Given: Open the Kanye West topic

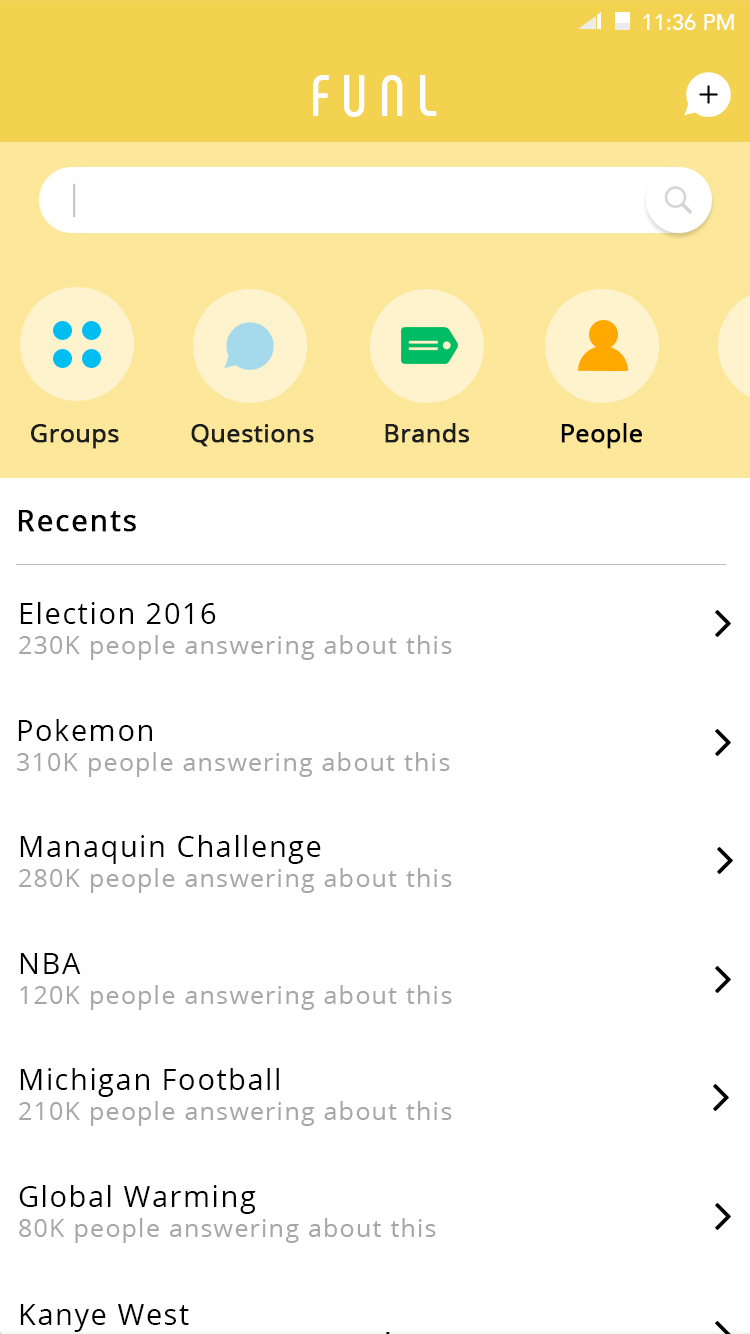Looking at the screenshot, I should [x=370, y=1315].
